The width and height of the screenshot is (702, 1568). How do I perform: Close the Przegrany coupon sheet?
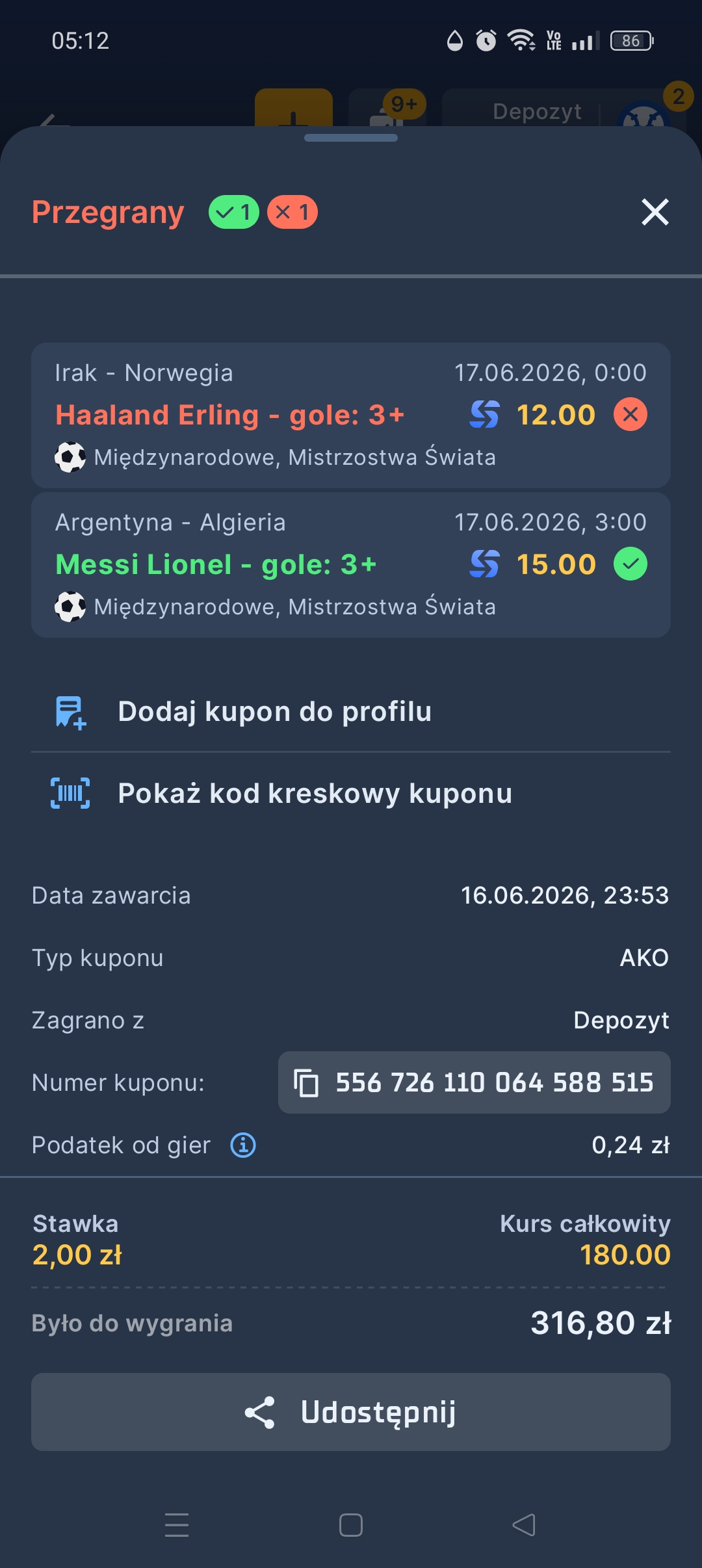[x=655, y=212]
